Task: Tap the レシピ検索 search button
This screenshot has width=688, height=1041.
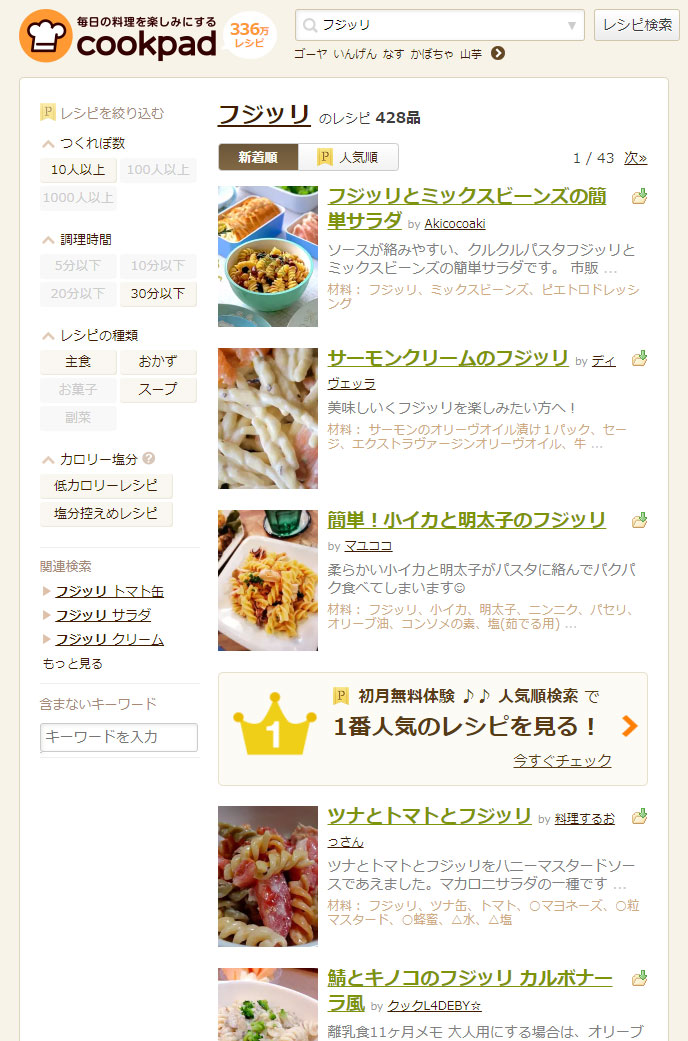Action: coord(636,25)
